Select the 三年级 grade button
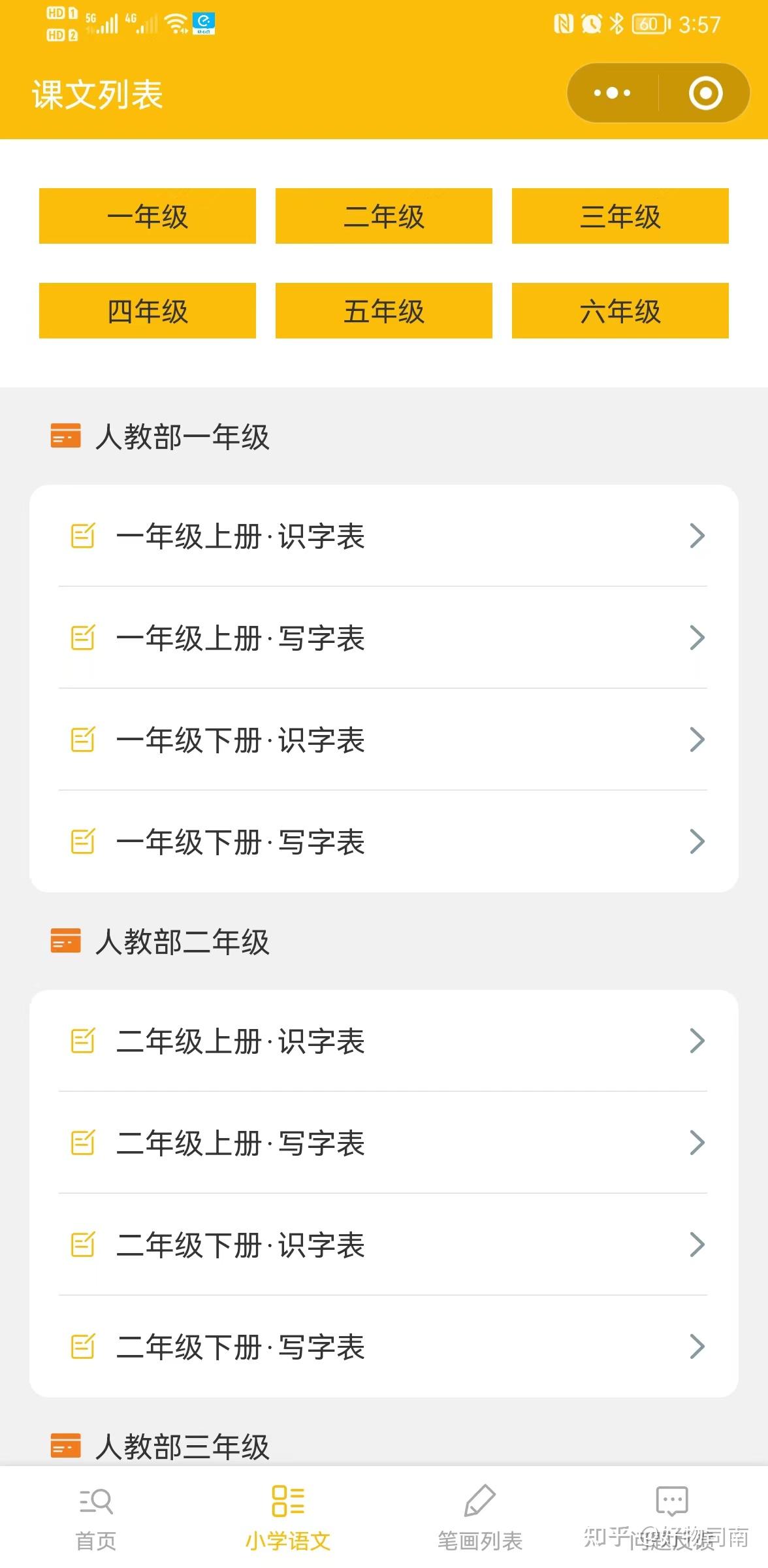 [x=619, y=216]
